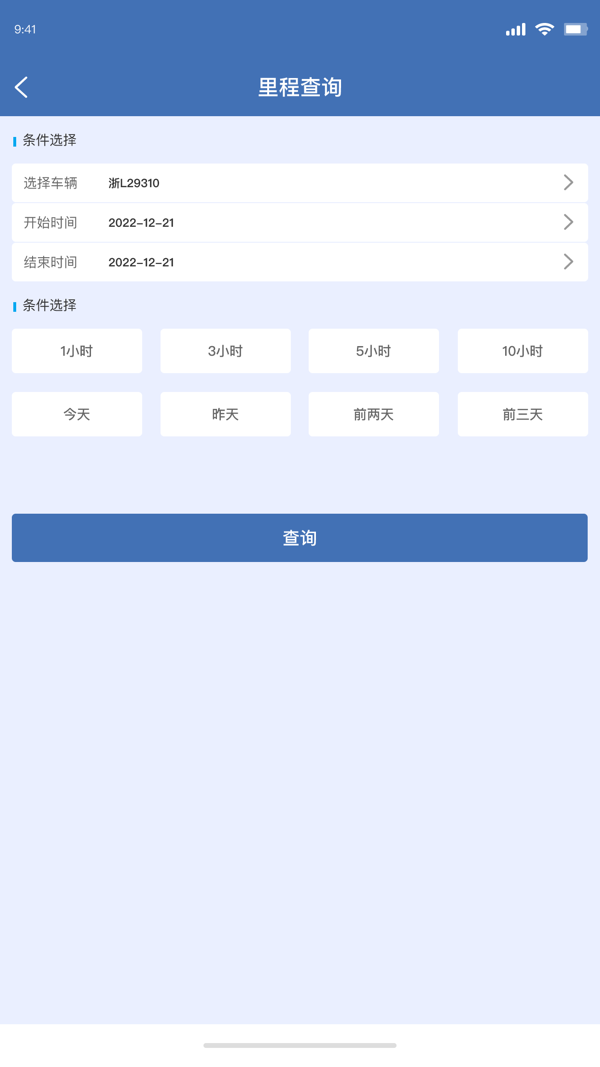Pick the 前三天 range
Viewport: 600px width, 1067px height.
(x=522, y=414)
